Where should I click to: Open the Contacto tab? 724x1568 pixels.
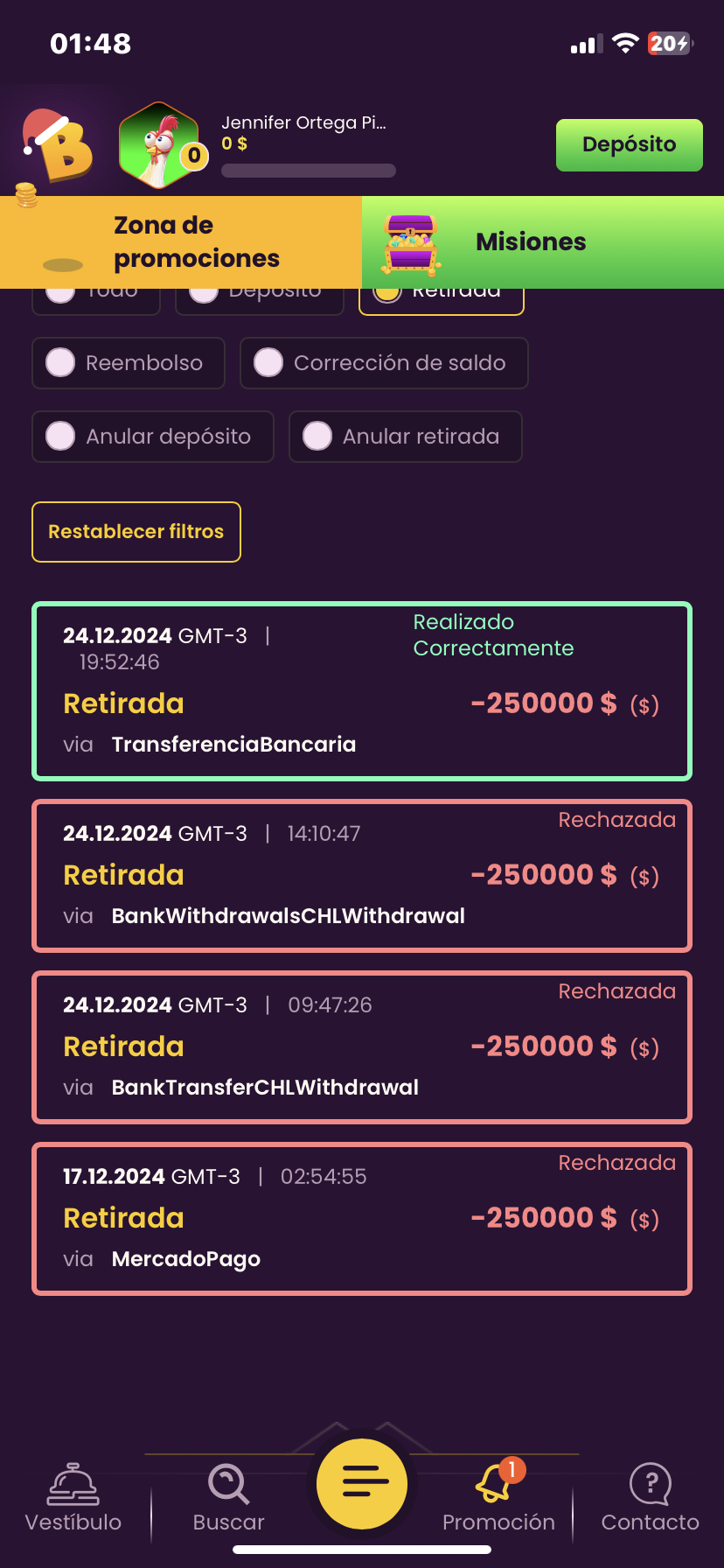651,1499
